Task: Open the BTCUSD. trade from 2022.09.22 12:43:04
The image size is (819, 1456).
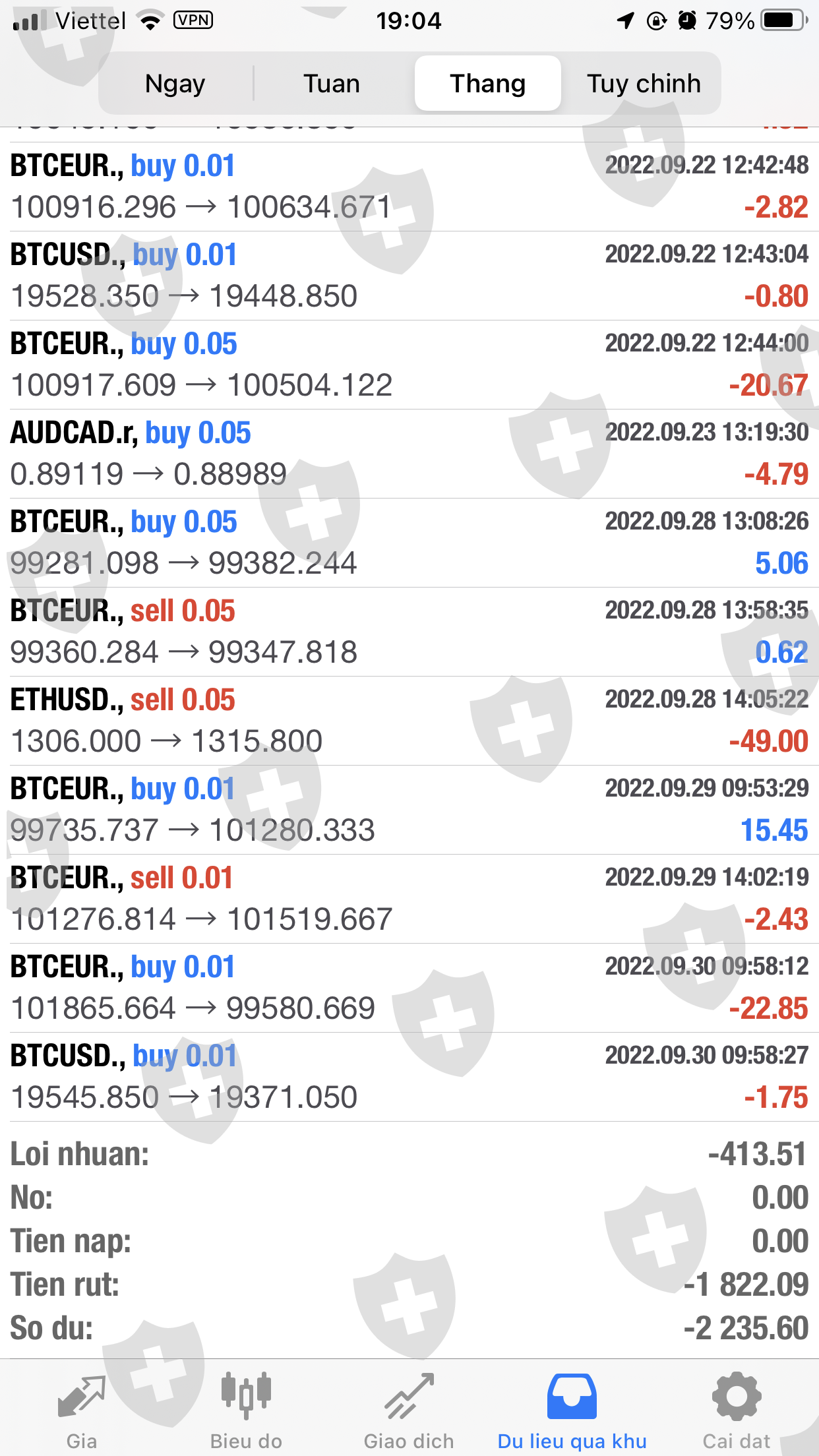Action: (409, 276)
